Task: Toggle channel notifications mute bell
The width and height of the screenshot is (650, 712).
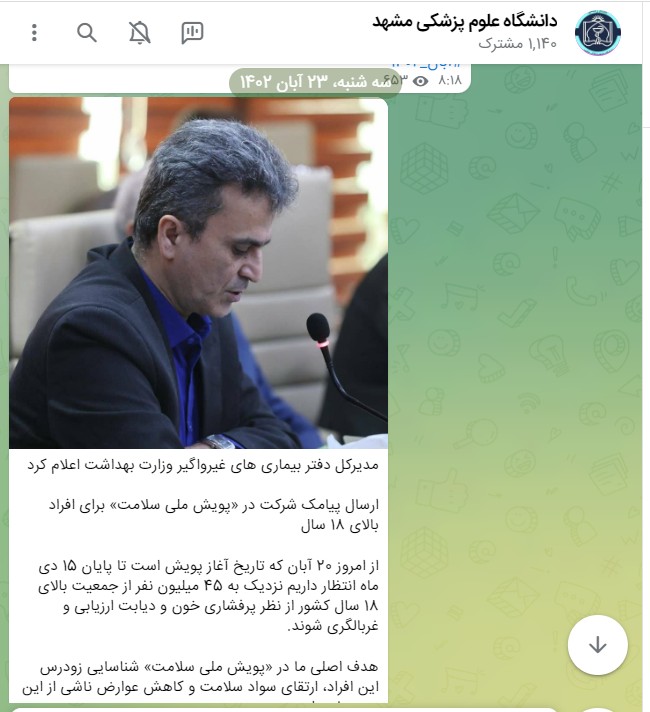Action: click(140, 33)
